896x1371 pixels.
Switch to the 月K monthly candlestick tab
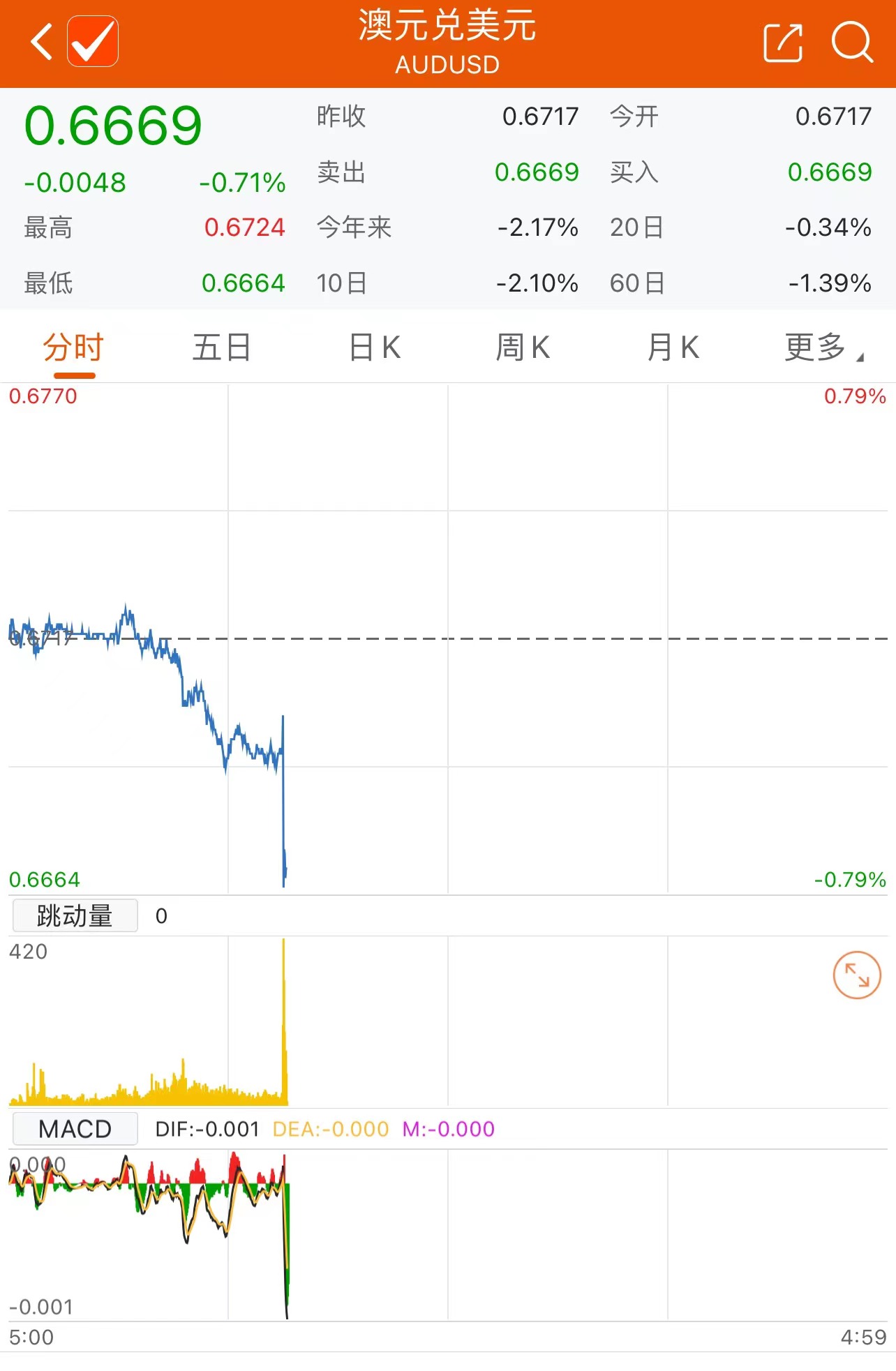673,347
